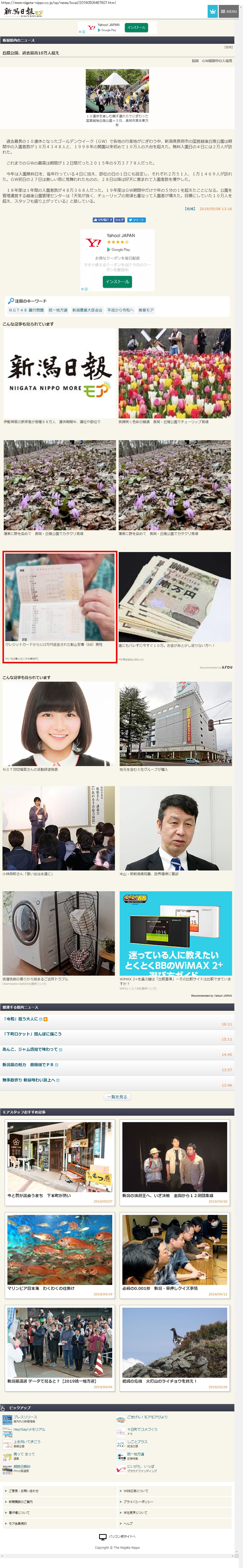Image resolution: width=243 pixels, height=1568 pixels.
Task: Open the 地域 category link under the article
Action: point(190,209)
